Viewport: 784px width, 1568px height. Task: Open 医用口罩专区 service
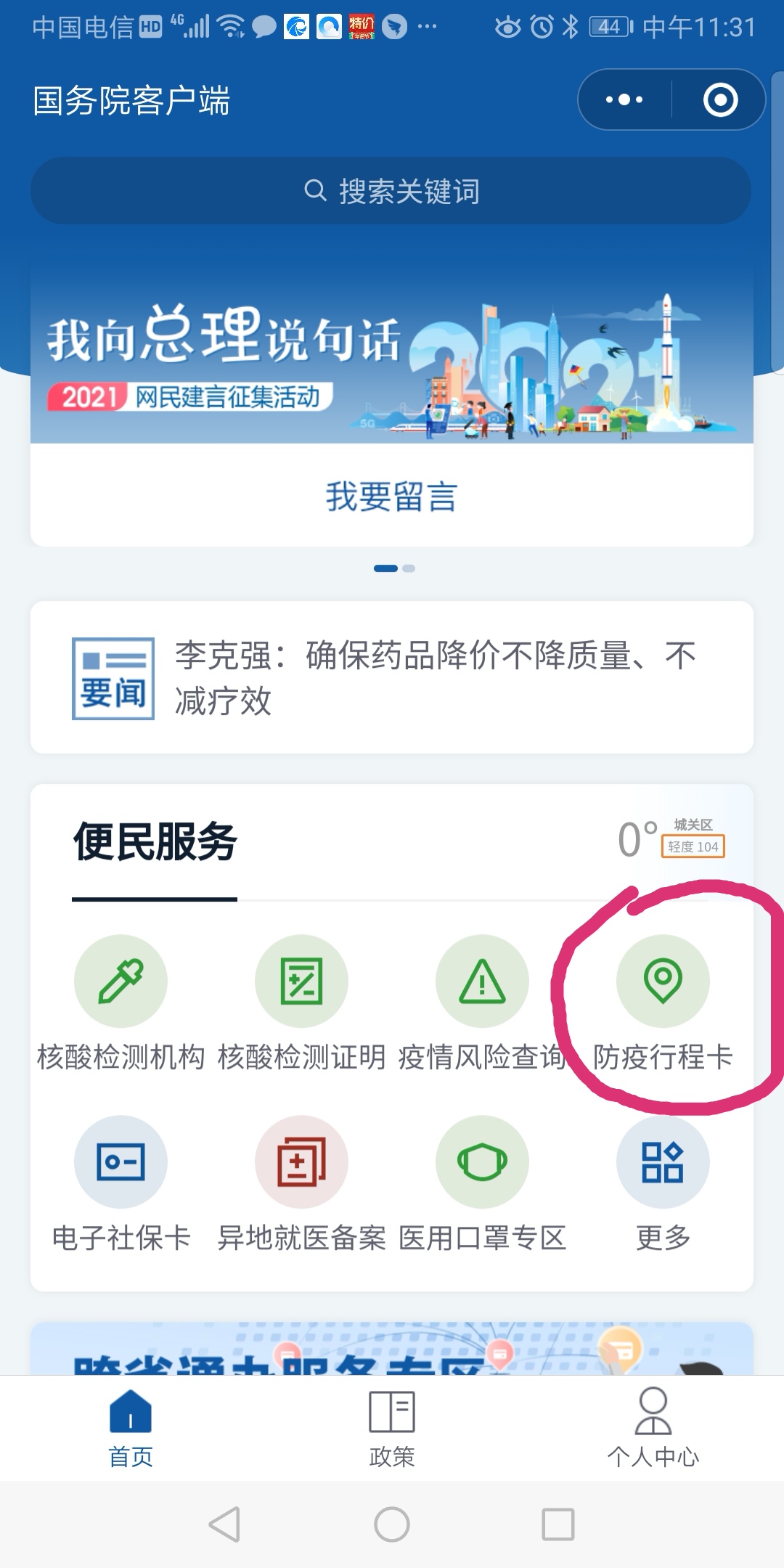(482, 1183)
